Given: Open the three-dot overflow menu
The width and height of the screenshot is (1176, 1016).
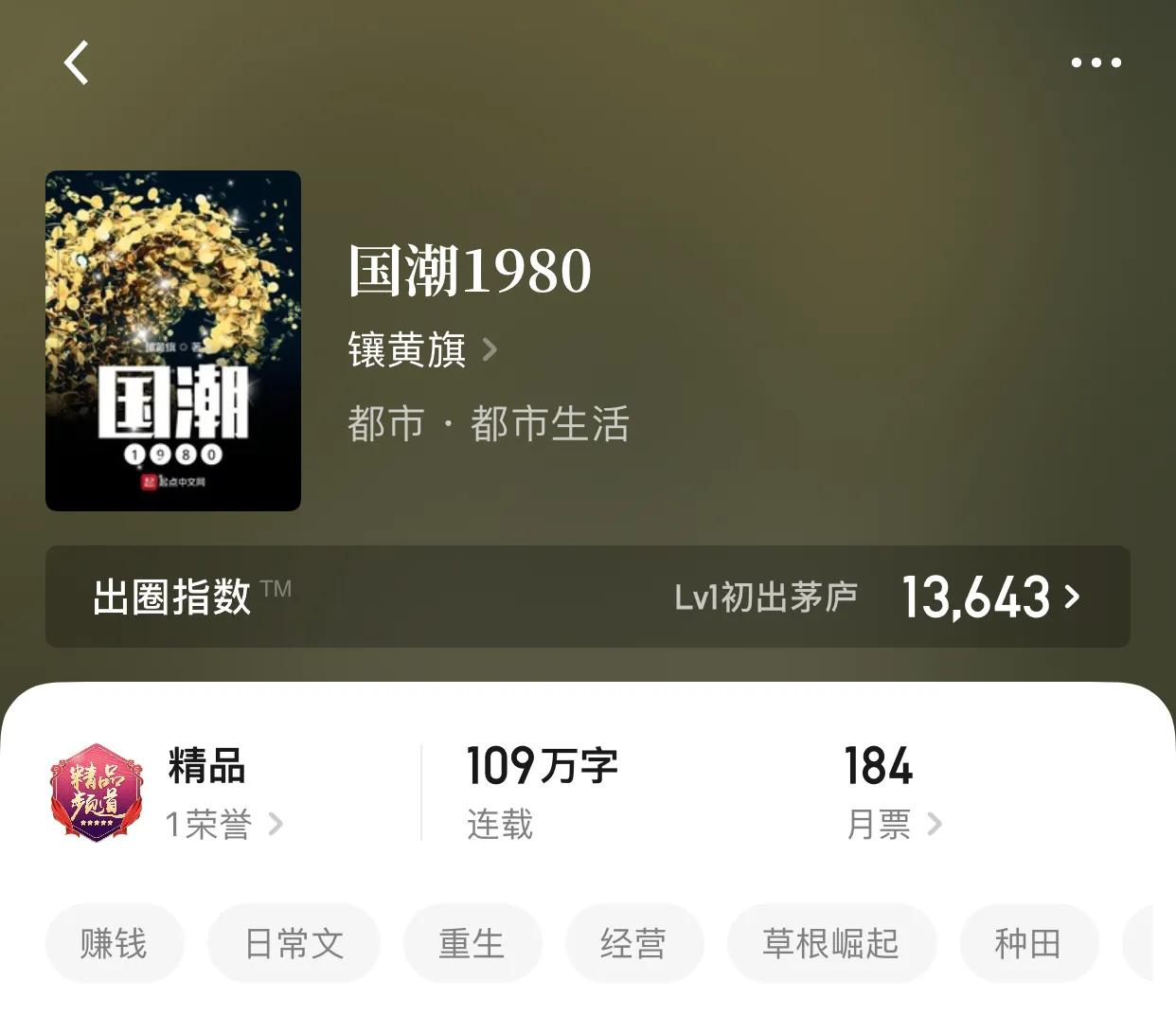Looking at the screenshot, I should [x=1096, y=62].
